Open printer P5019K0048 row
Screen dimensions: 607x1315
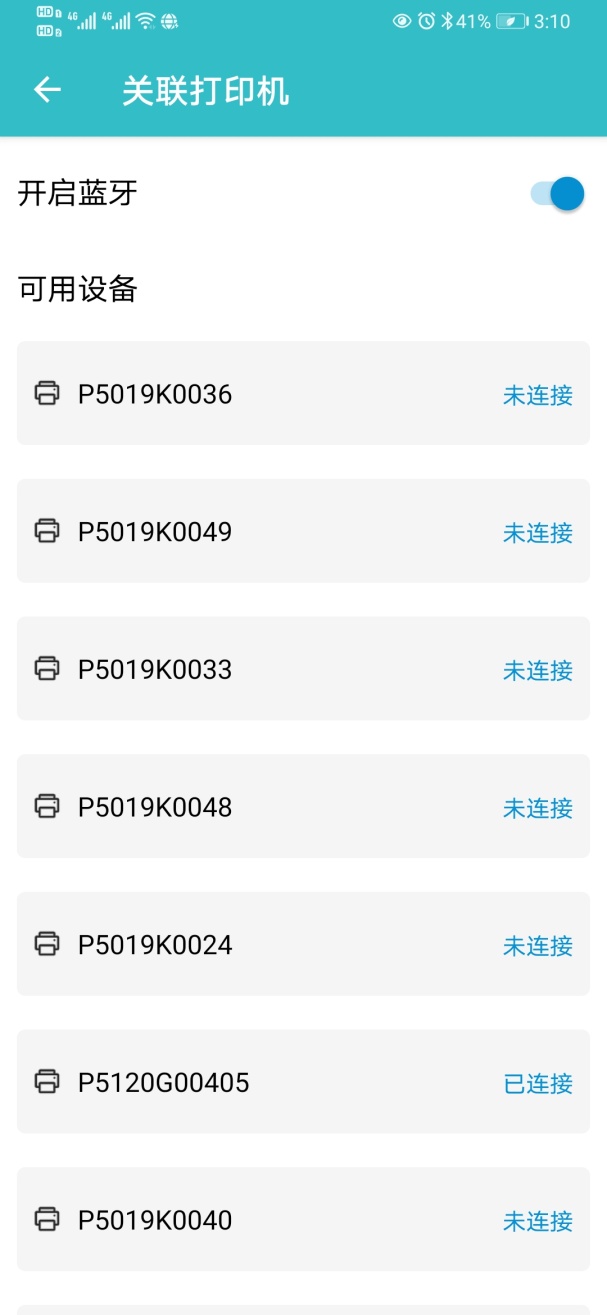coord(303,806)
